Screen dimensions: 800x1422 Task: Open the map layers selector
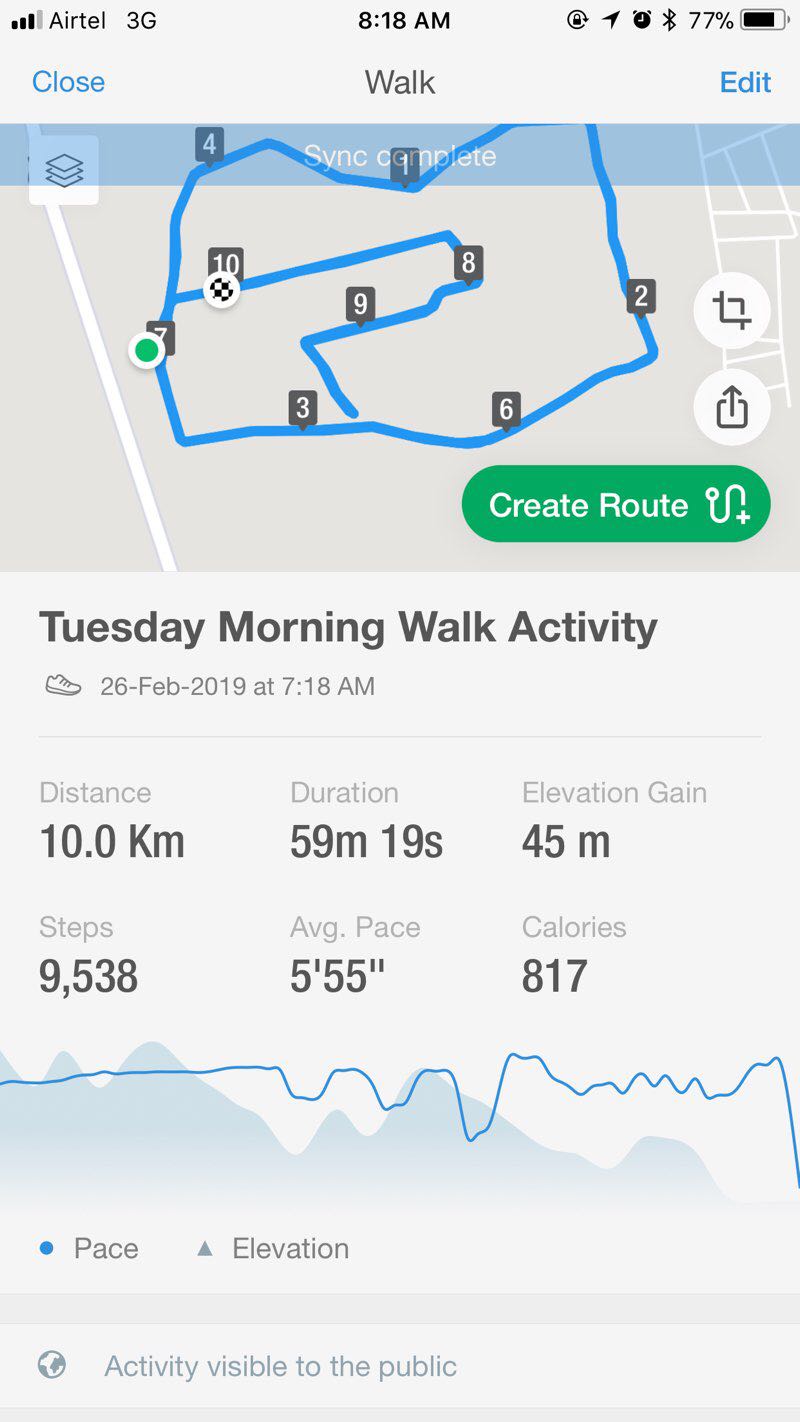point(64,171)
